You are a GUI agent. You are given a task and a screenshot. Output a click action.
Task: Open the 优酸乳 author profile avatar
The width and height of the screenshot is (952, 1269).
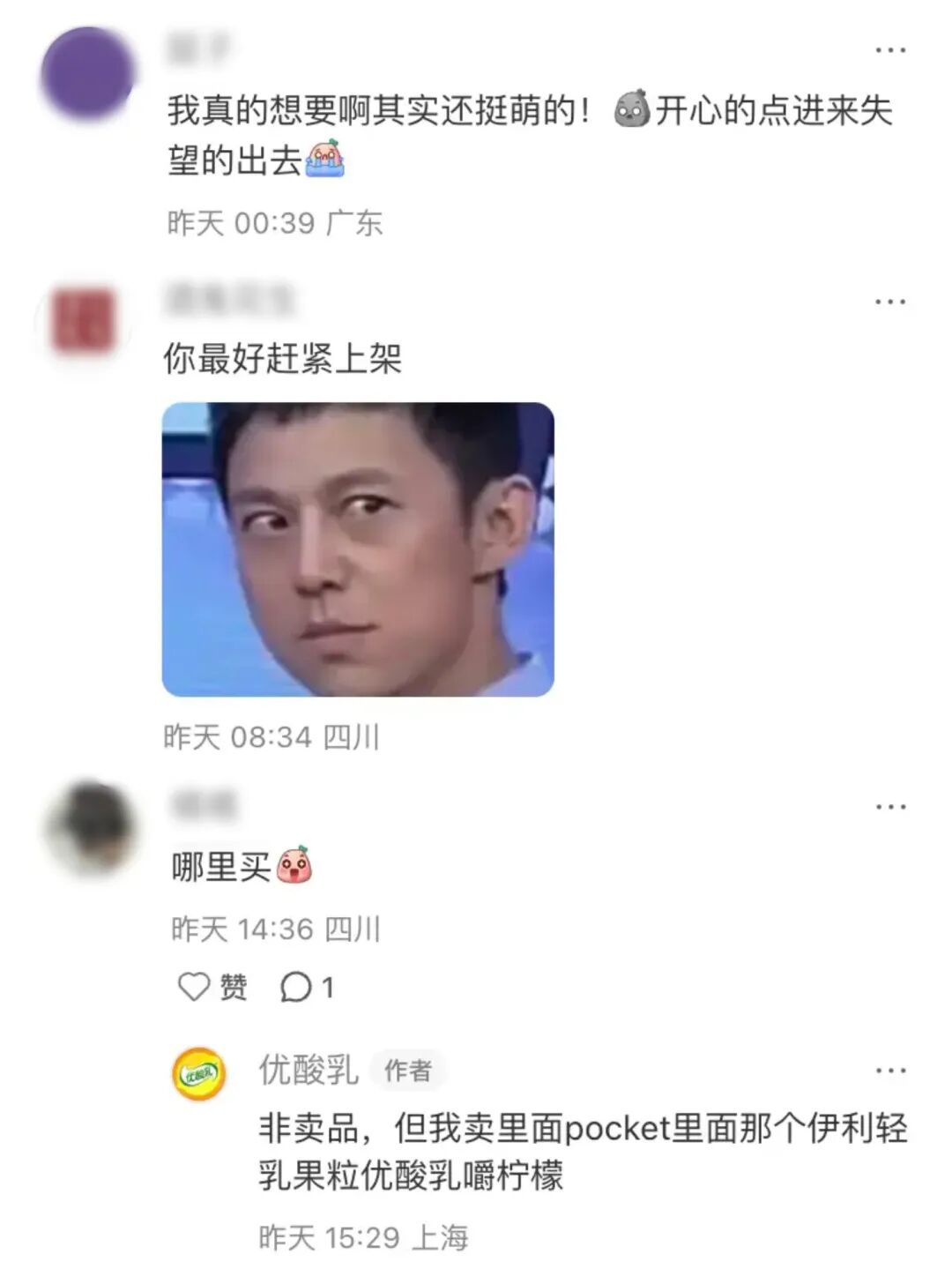(198, 1074)
